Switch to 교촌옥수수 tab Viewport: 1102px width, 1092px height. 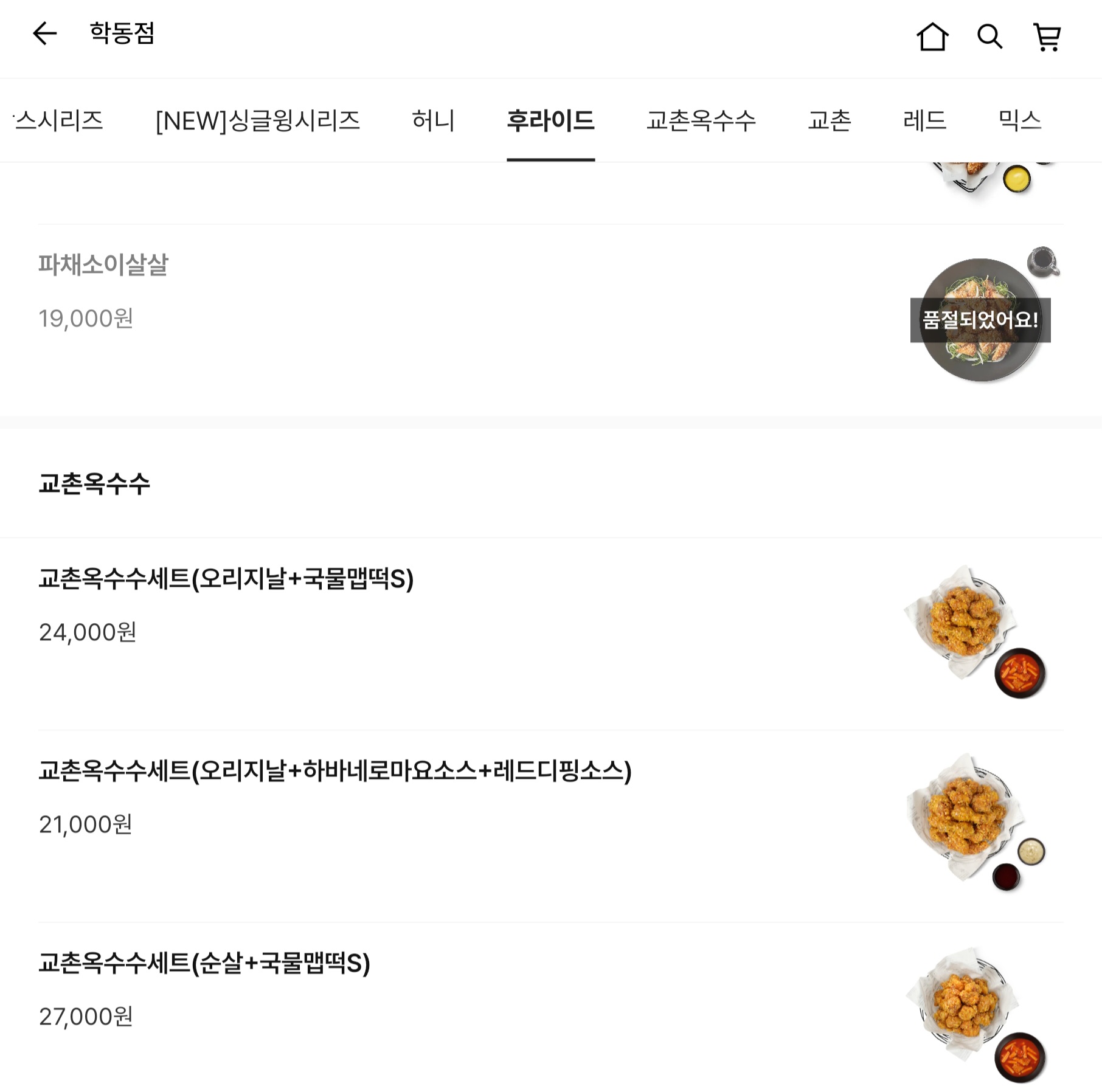click(x=701, y=120)
